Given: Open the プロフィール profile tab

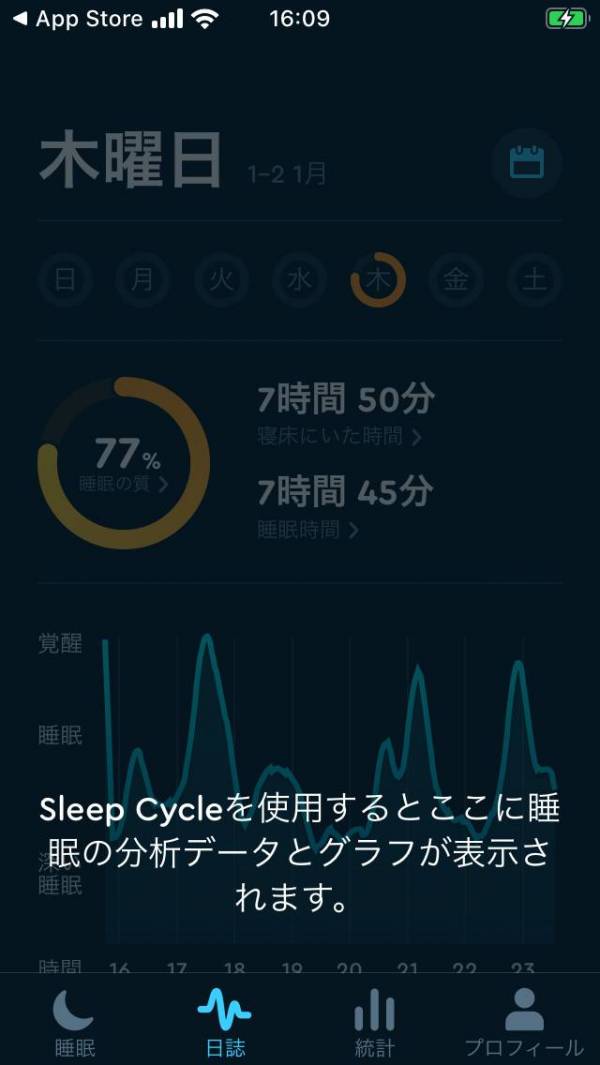Looking at the screenshot, I should [x=524, y=1022].
